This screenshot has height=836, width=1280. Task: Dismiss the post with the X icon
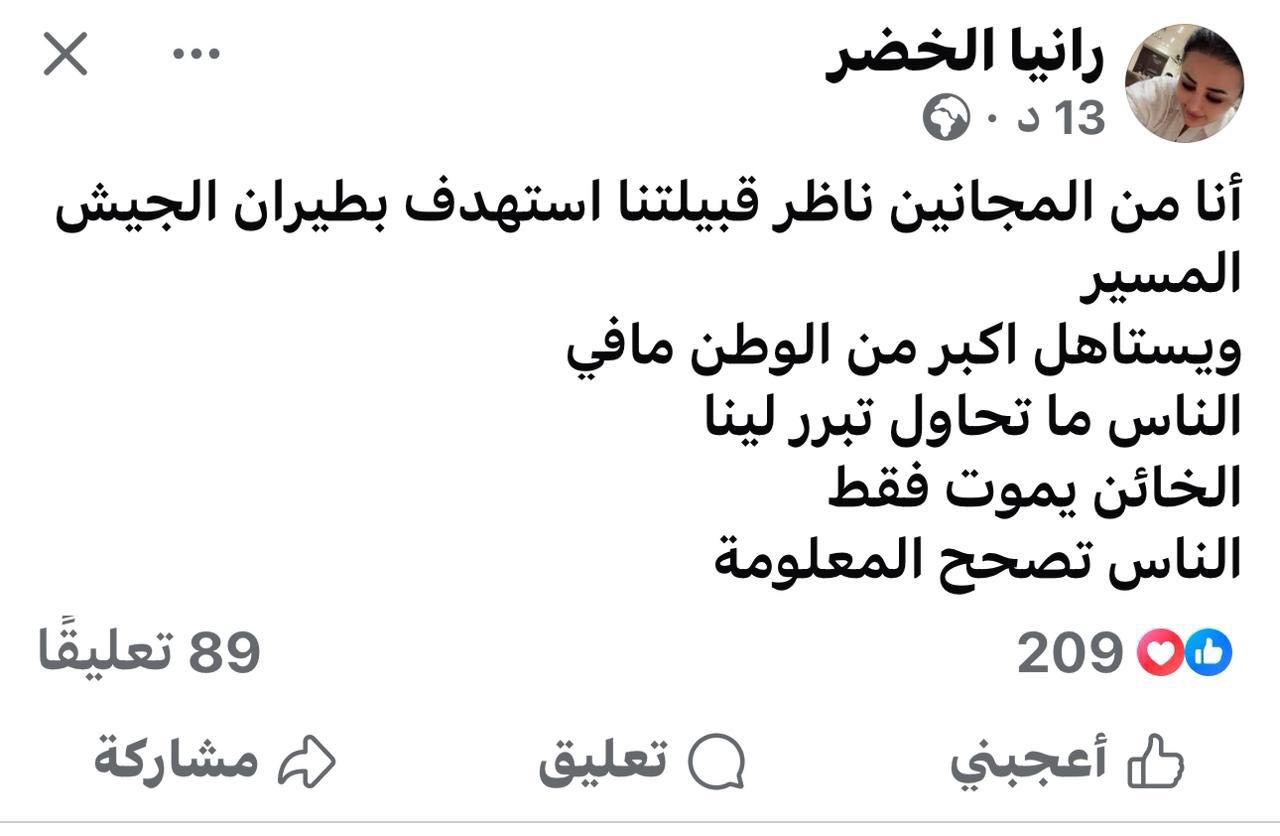(x=66, y=54)
